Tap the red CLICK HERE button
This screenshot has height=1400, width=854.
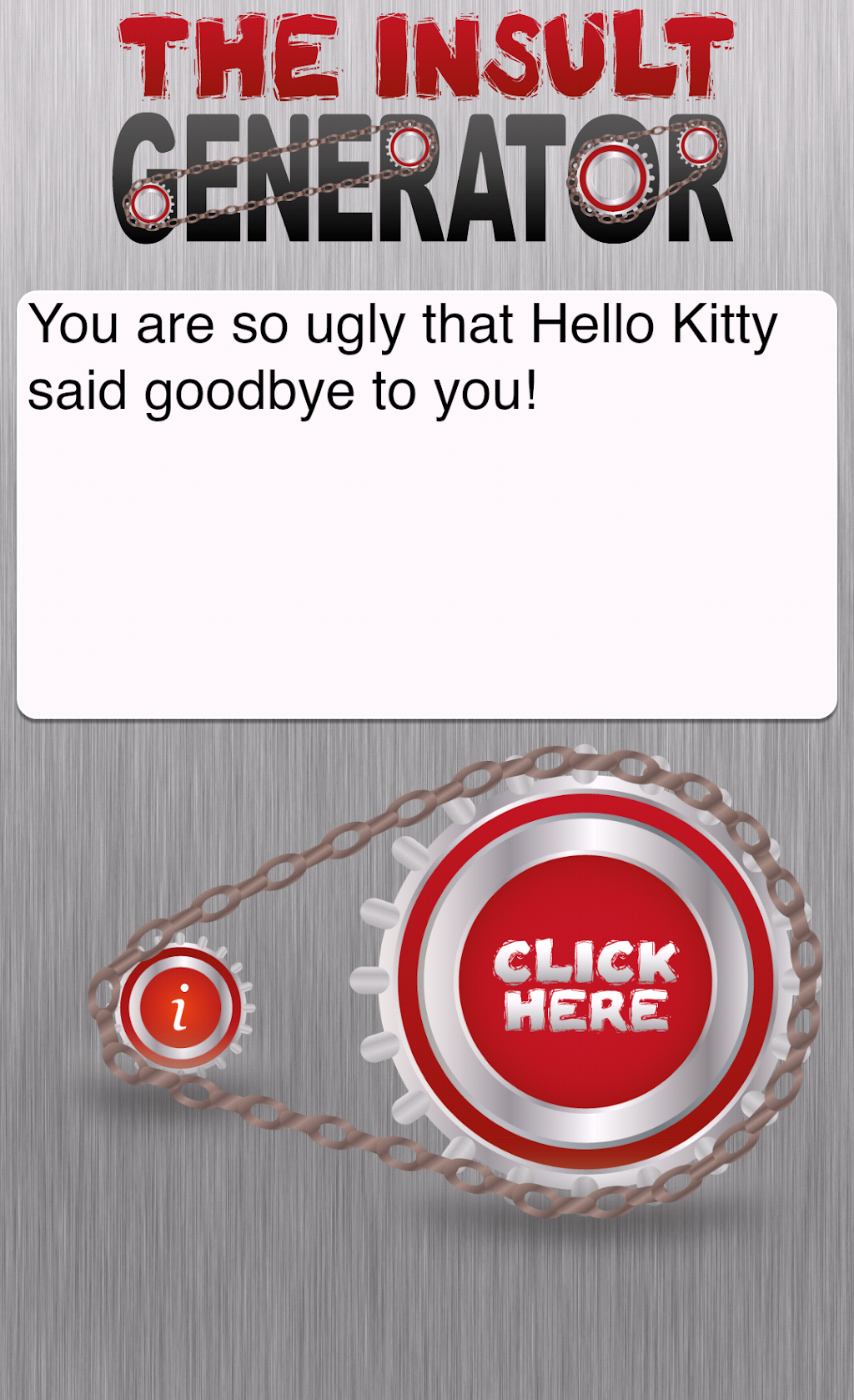pyautogui.click(x=585, y=982)
